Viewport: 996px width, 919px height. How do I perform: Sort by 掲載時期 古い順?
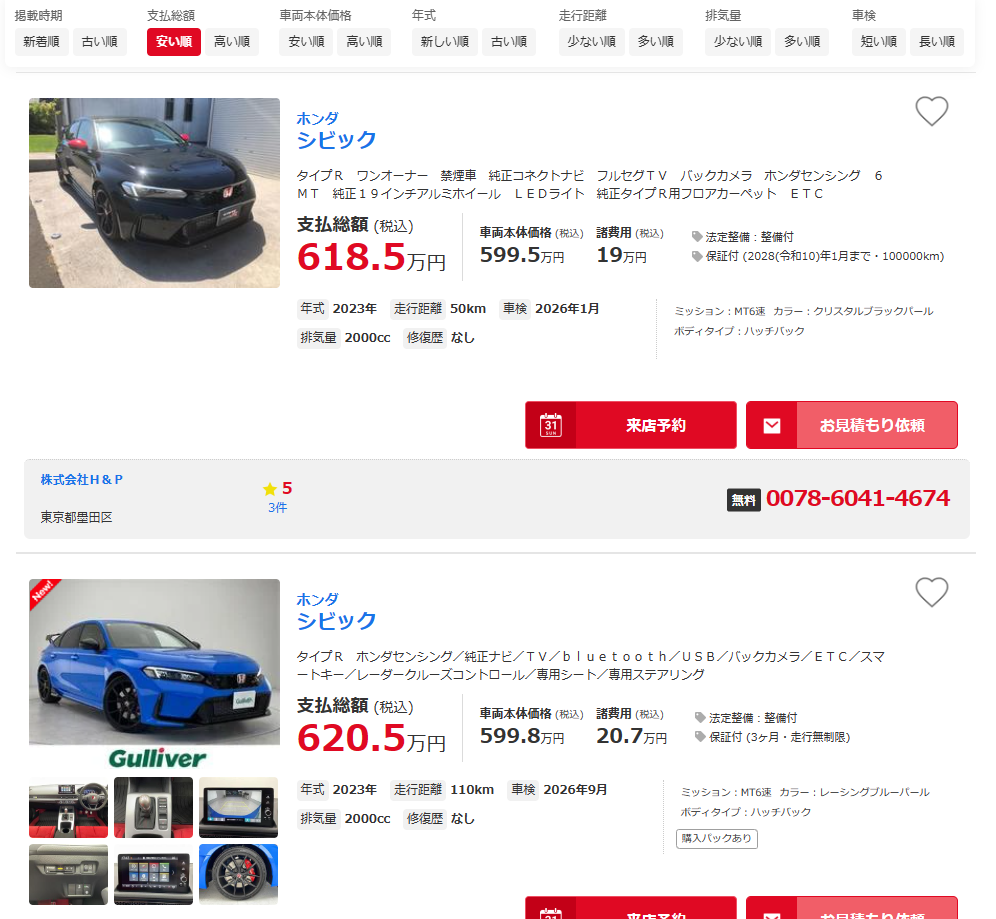(x=99, y=42)
